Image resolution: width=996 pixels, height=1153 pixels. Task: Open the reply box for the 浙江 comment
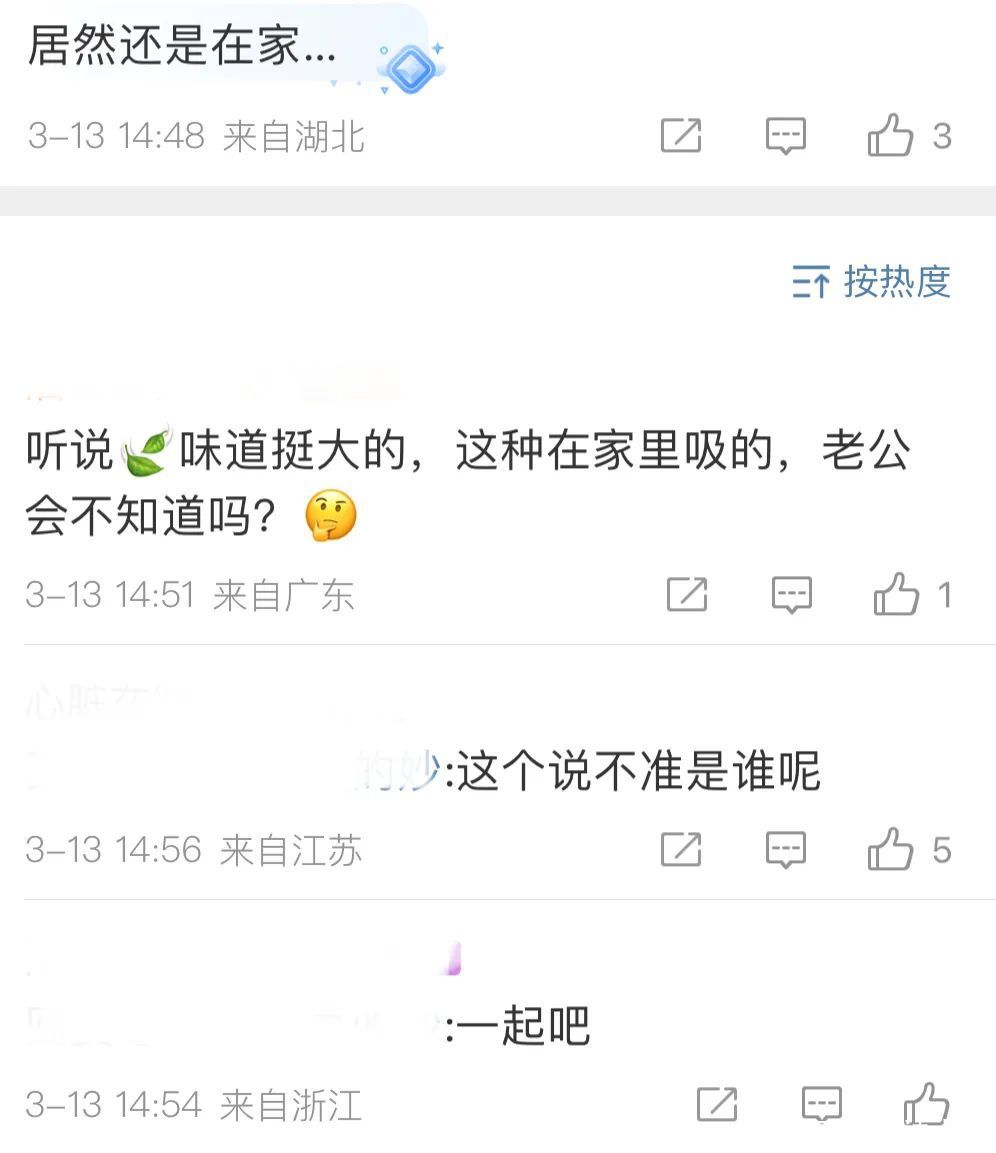(822, 1105)
